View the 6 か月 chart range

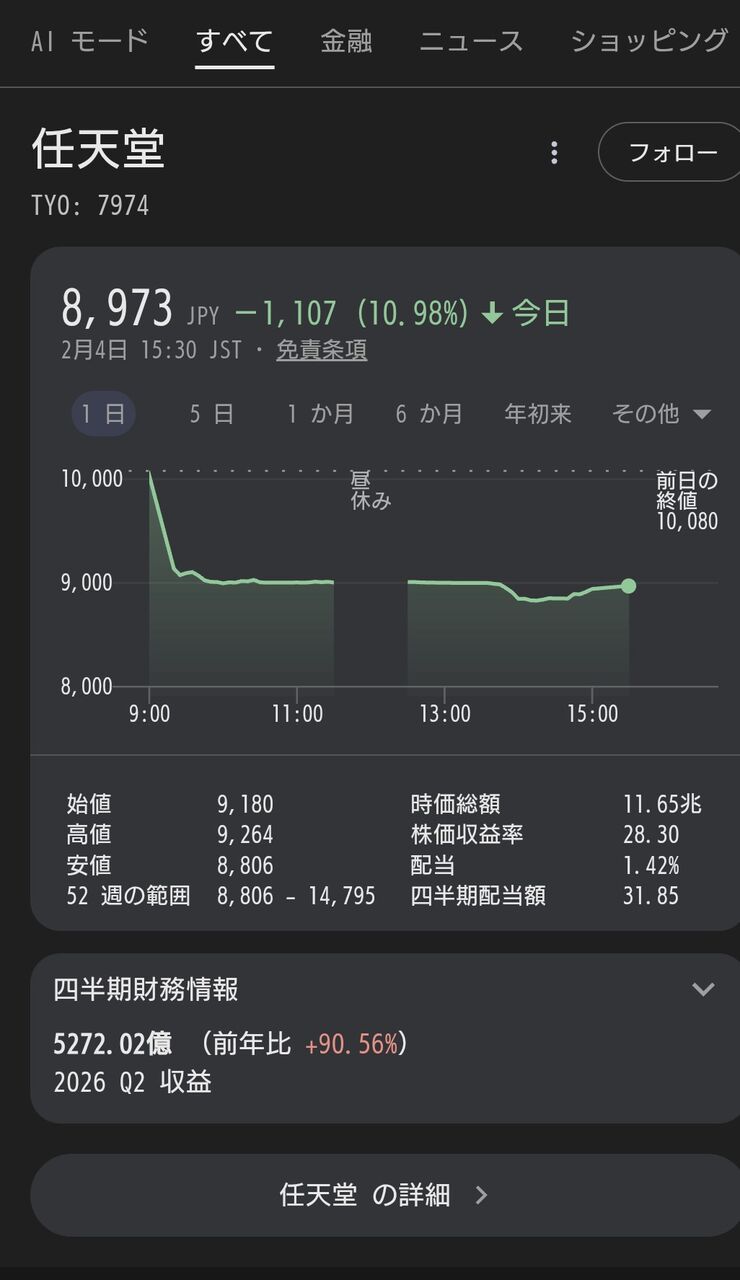(429, 414)
